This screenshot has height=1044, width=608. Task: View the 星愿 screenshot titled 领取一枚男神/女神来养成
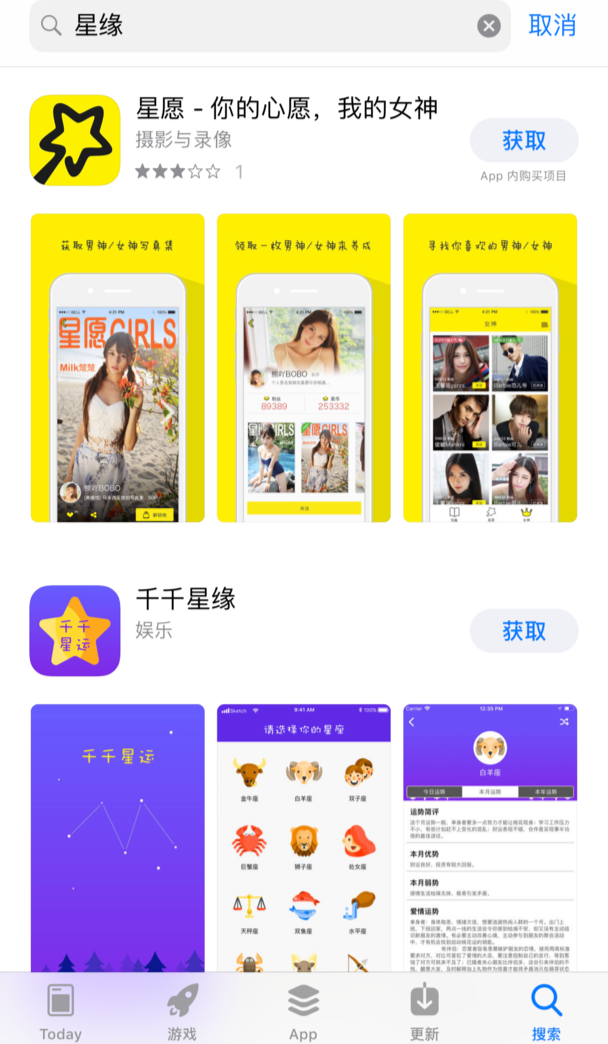pyautogui.click(x=304, y=368)
